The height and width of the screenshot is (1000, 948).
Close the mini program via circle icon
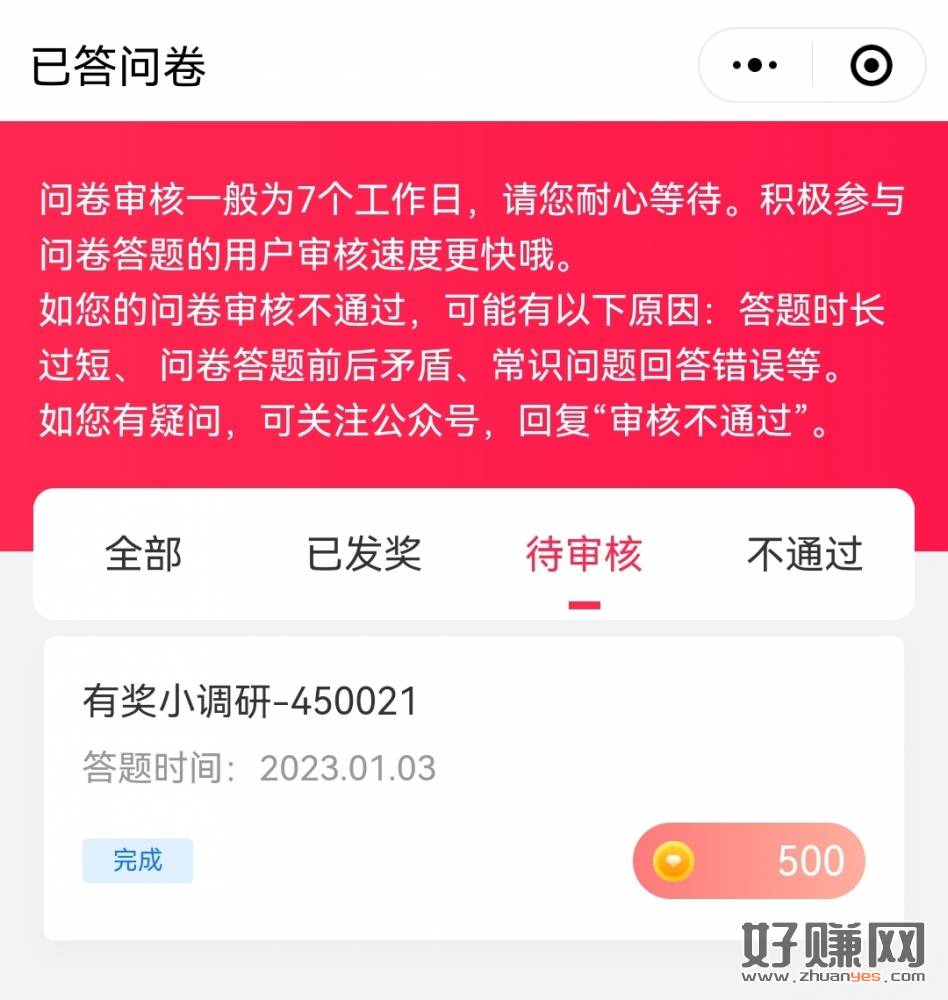[x=870, y=66]
